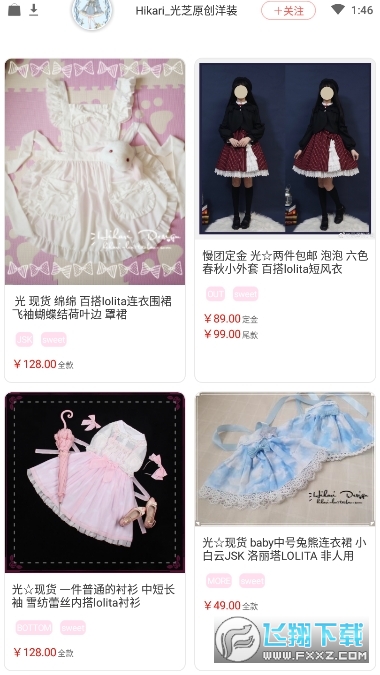Open the 一件普通的衬衫 雪纺蕾丝 product card
380x675 pixels.
click(x=95, y=531)
